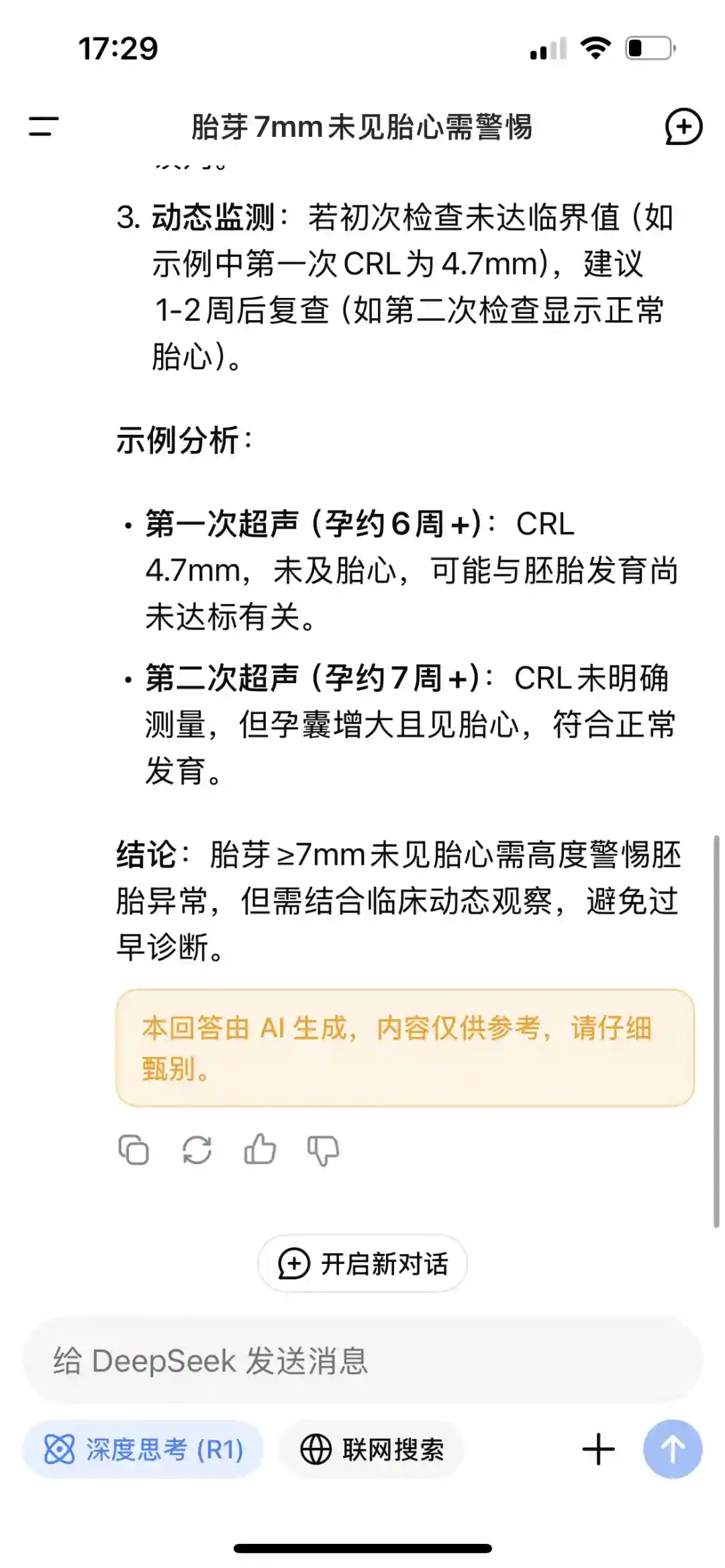
Task: Tap the 开启新对话 button
Action: tap(362, 1264)
